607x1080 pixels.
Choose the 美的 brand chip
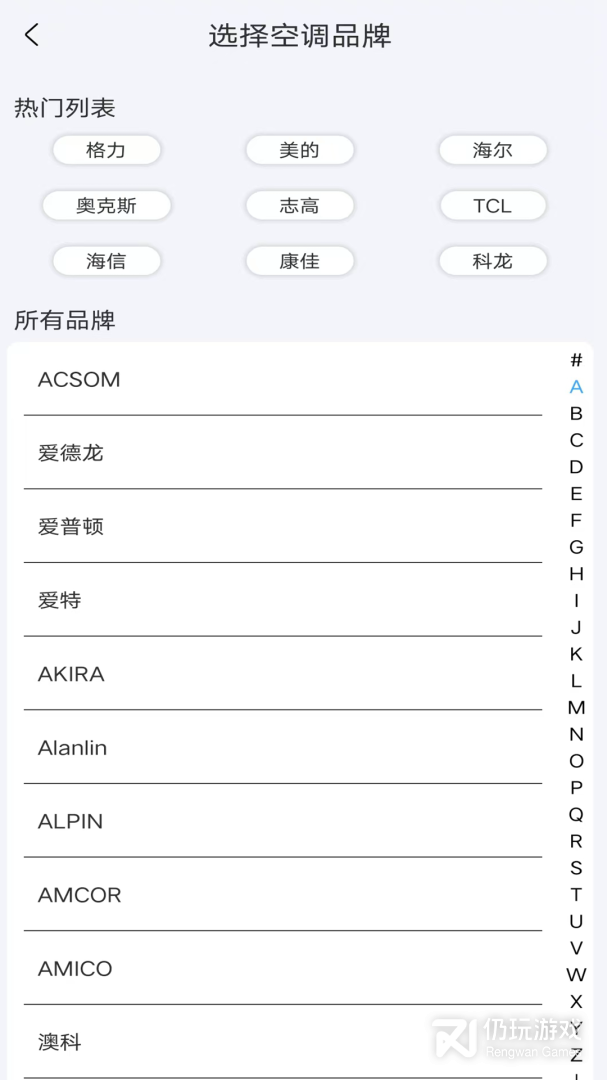299,150
